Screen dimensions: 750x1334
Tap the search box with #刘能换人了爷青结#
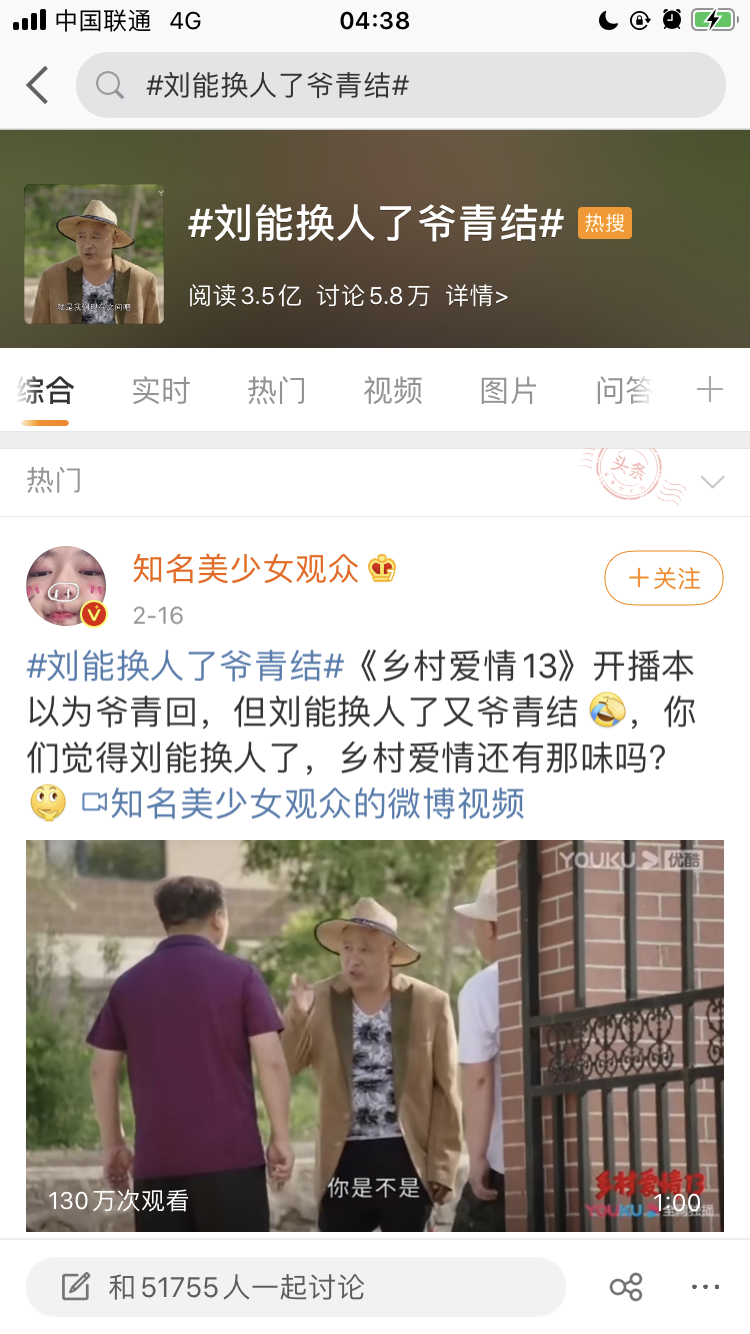[400, 85]
